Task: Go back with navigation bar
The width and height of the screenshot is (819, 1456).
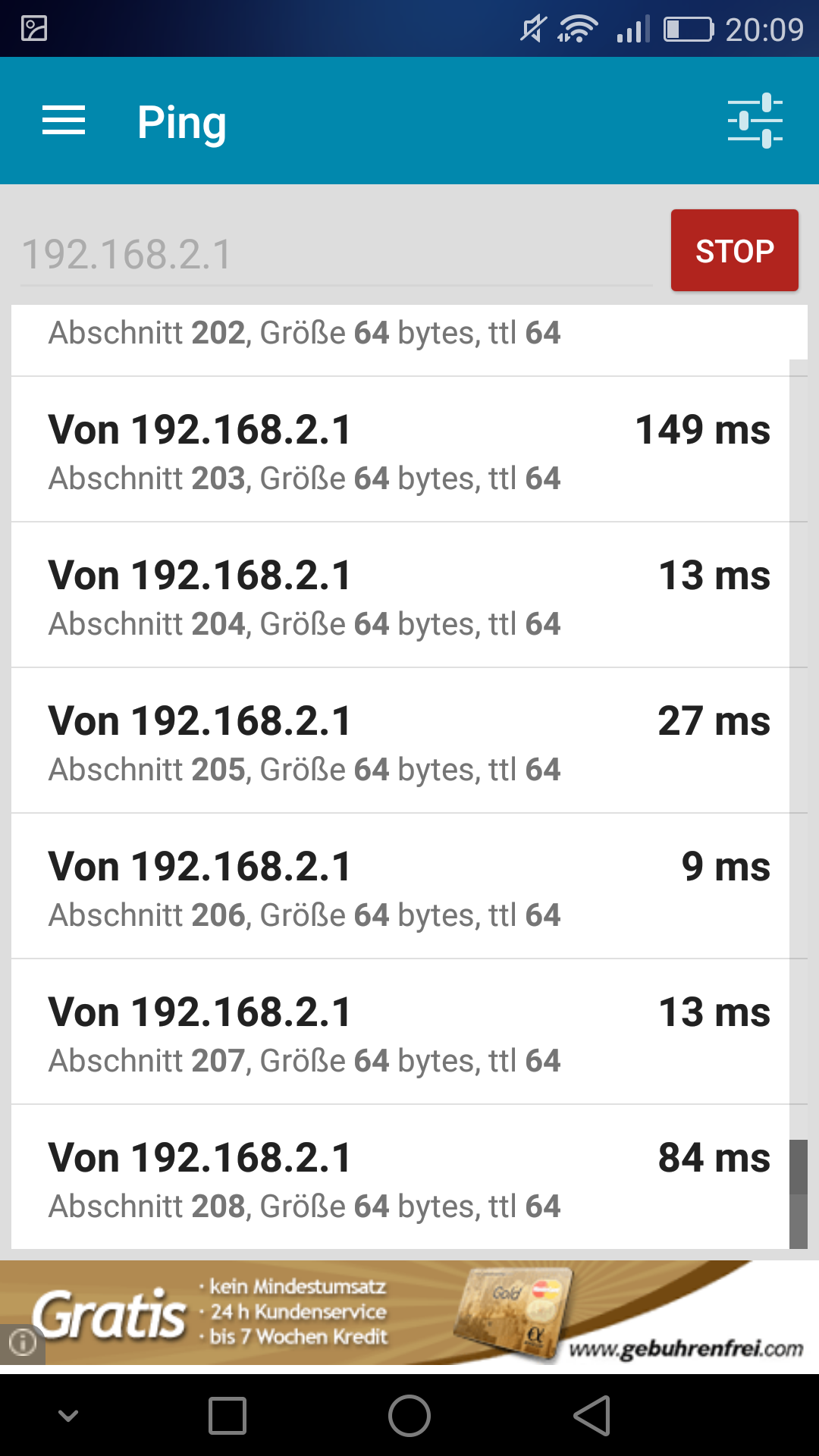Action: (591, 1416)
